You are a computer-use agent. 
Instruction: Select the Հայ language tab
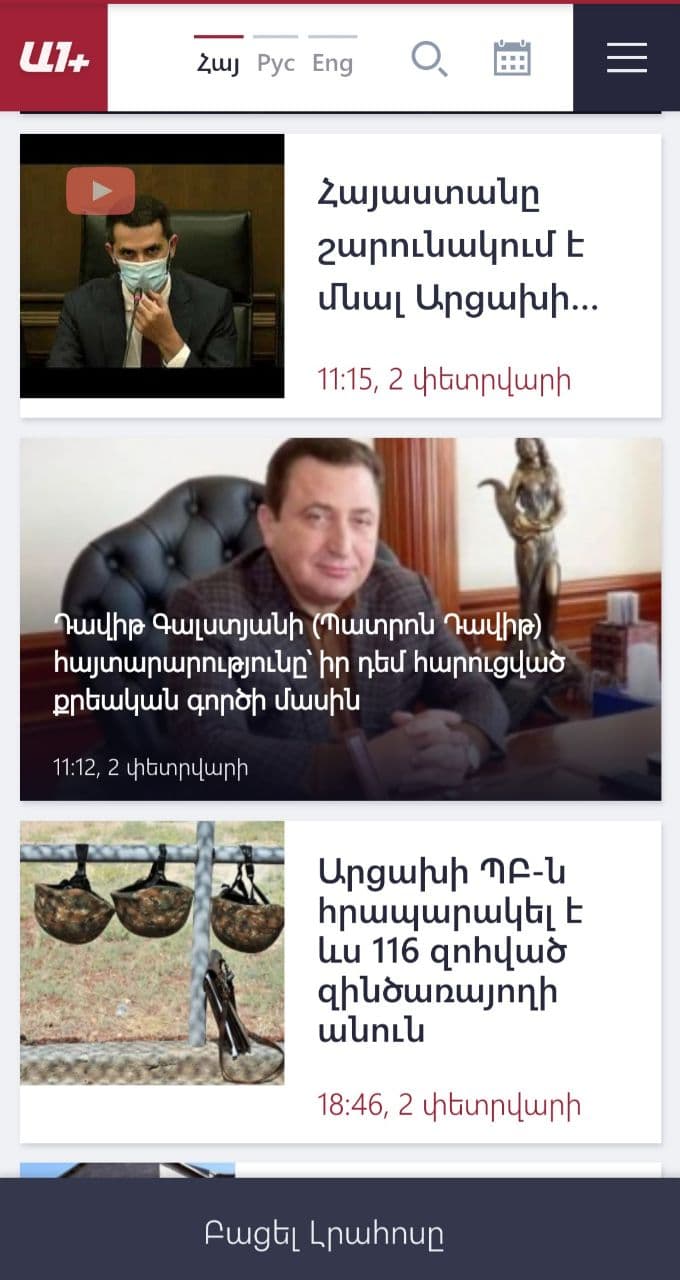(x=217, y=63)
